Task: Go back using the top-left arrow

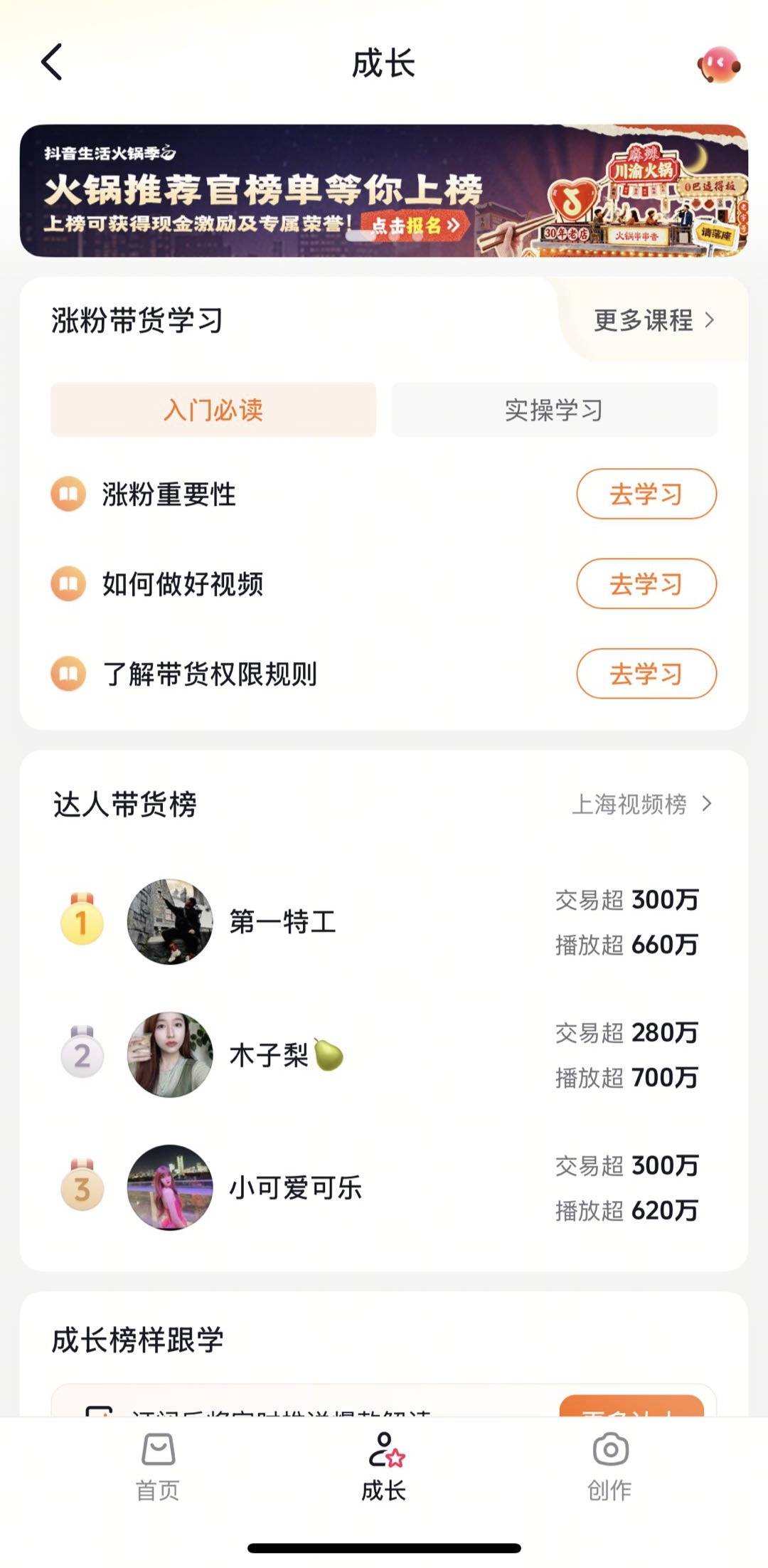Action: pos(52,62)
